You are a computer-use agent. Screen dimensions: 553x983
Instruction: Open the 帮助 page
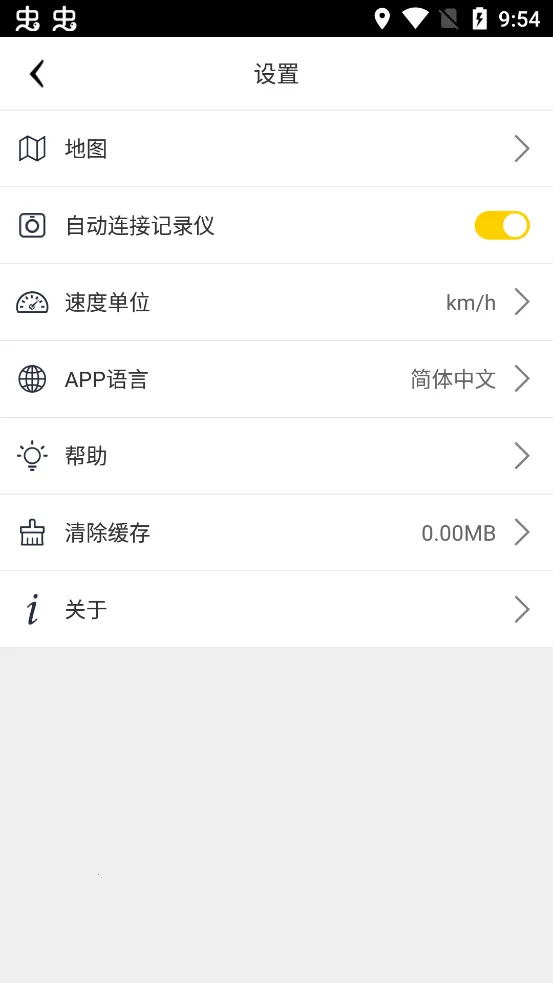[276, 456]
